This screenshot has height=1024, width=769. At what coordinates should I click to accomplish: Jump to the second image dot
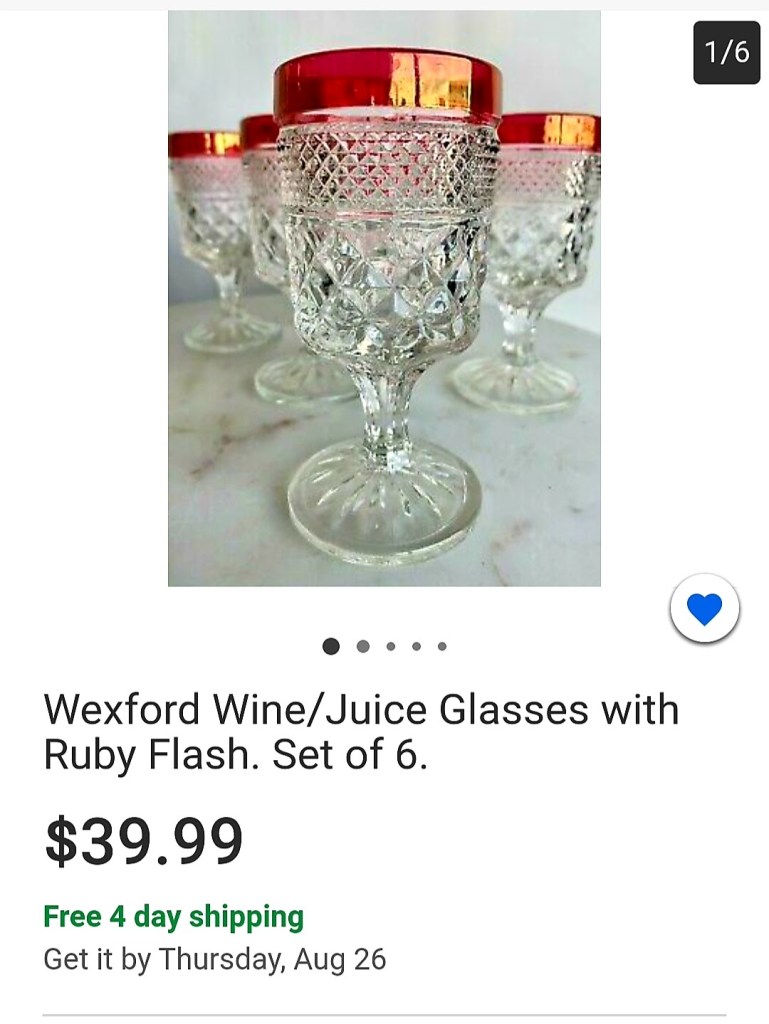click(x=363, y=646)
